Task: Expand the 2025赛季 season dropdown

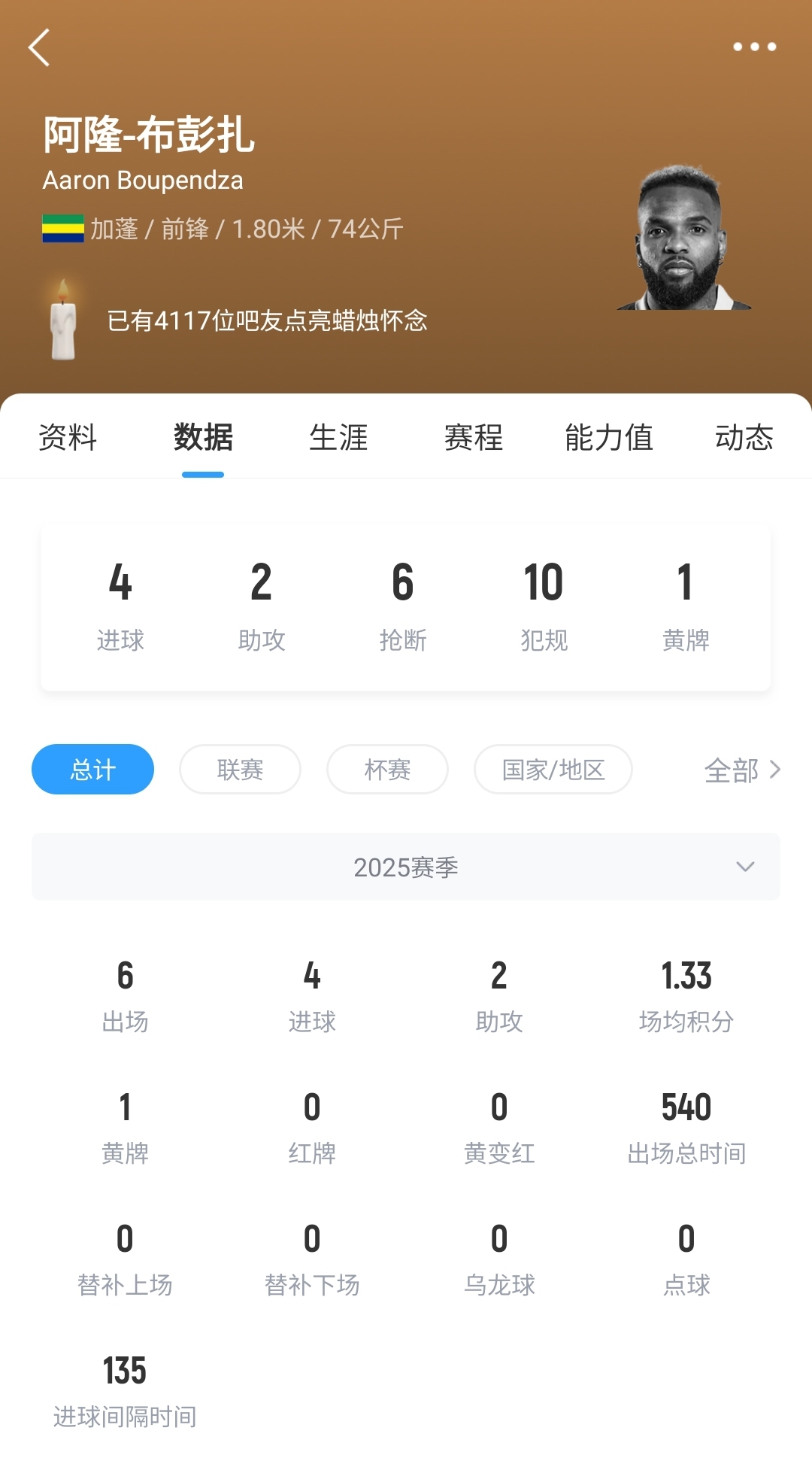Action: tap(406, 867)
